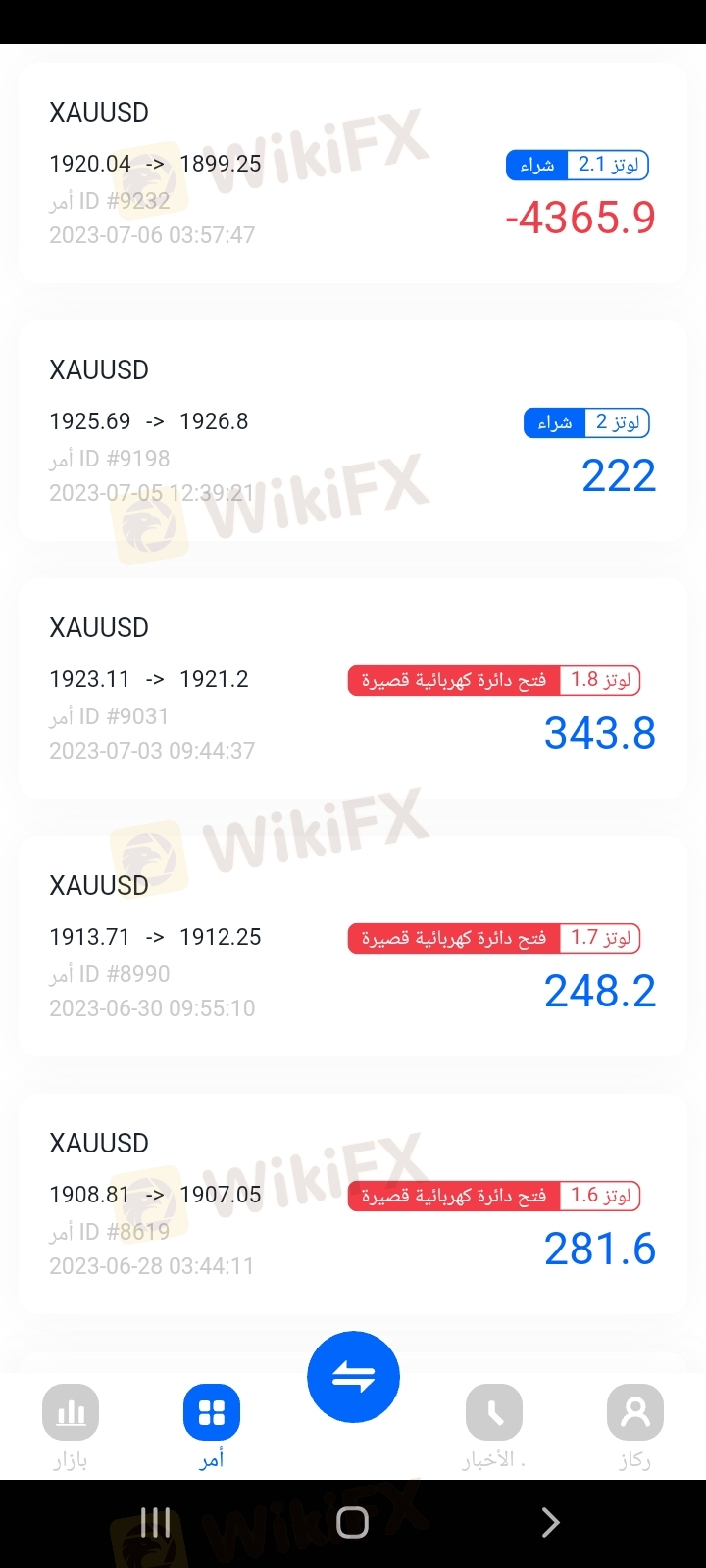The height and width of the screenshot is (1568, 706).
Task: Open XAUUSD order ID #9198
Action: [353, 431]
